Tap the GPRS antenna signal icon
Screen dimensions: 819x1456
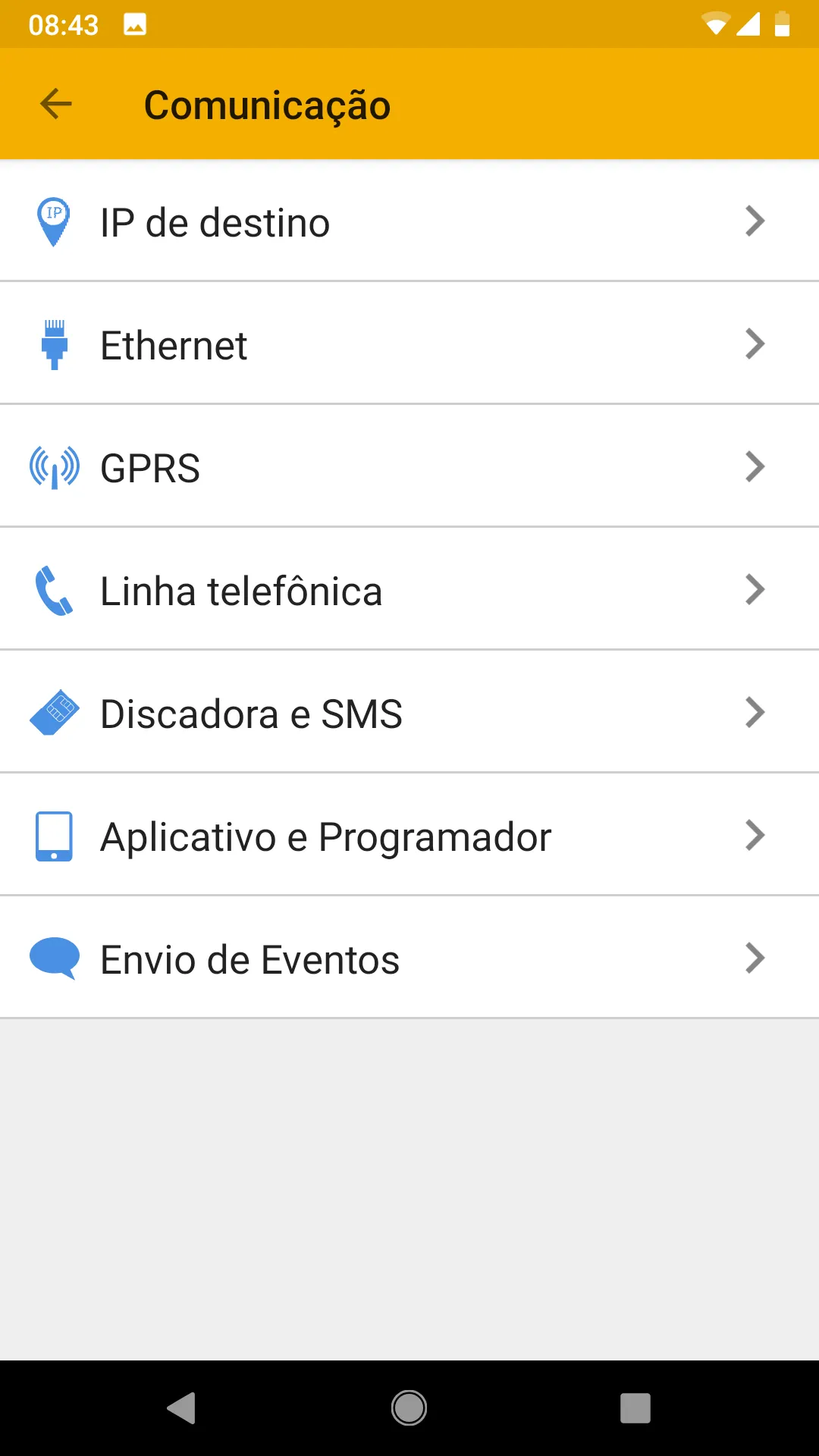[x=54, y=466]
